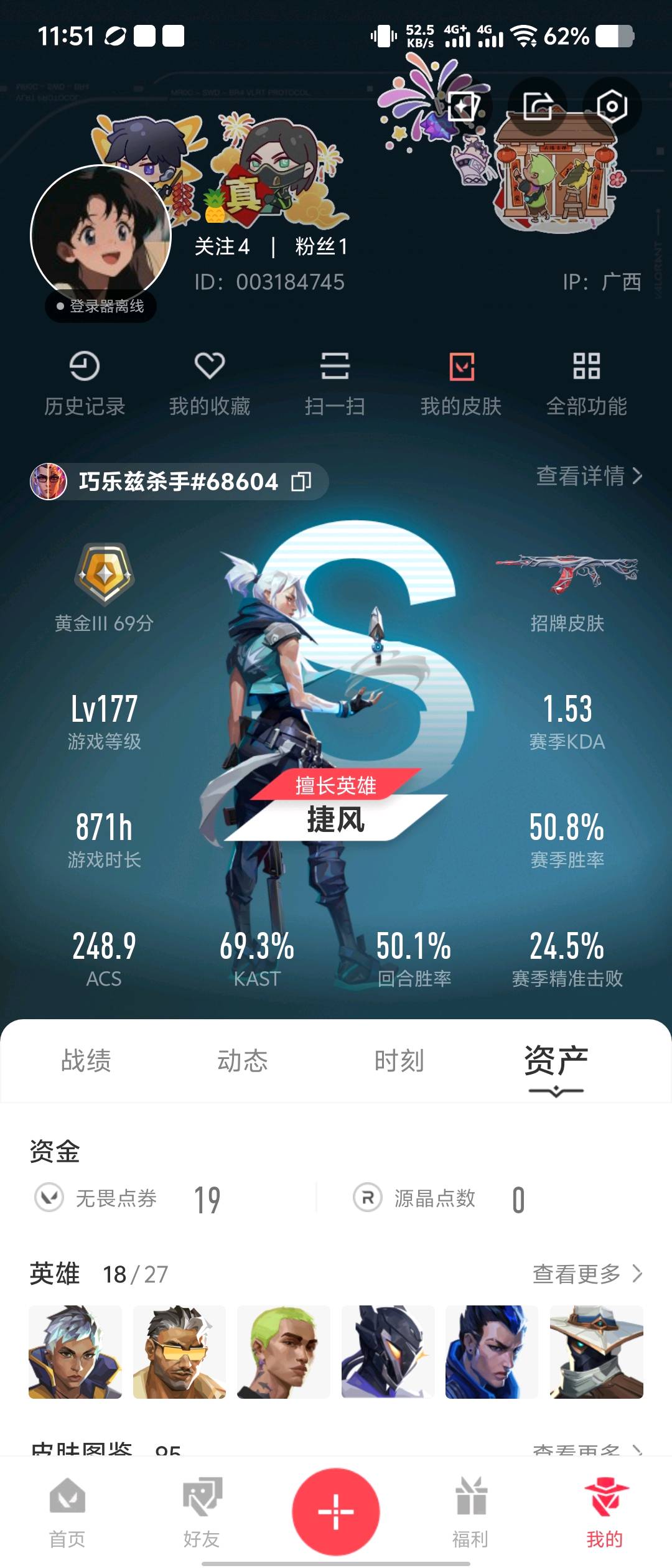This screenshot has height=1568, width=672.
Task: Go to the 首页 home tab
Action: pyautogui.click(x=67, y=1512)
